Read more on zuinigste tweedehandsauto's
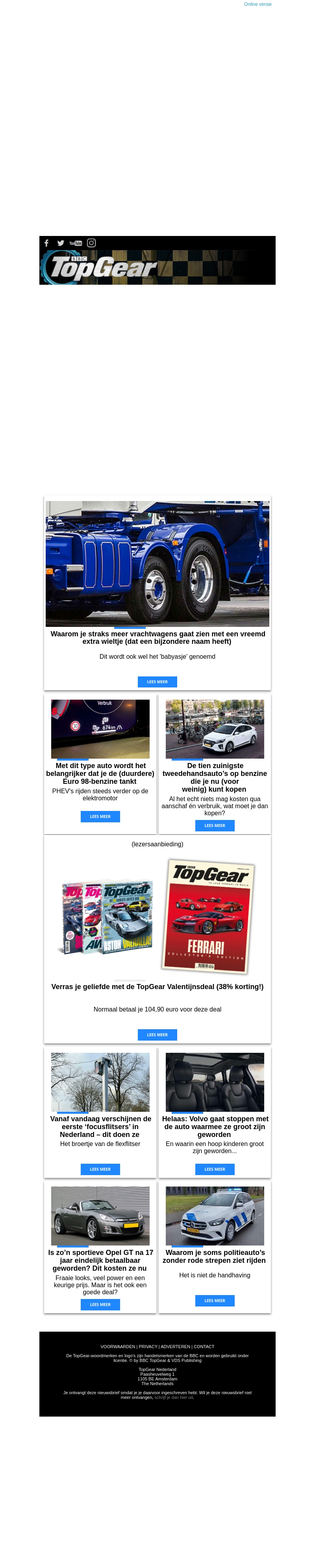Image resolution: width=315 pixels, height=1568 pixels. [x=215, y=825]
